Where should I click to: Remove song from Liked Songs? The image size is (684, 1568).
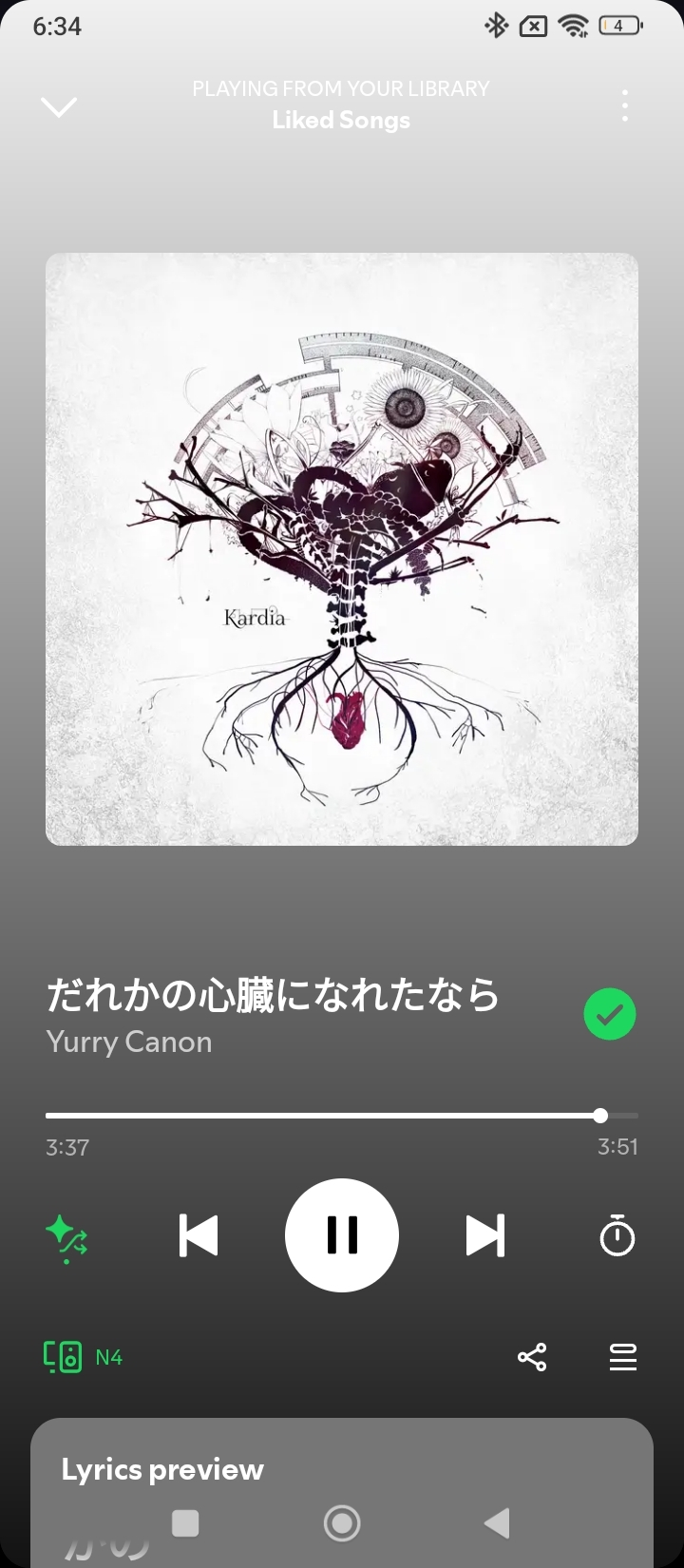609,1014
